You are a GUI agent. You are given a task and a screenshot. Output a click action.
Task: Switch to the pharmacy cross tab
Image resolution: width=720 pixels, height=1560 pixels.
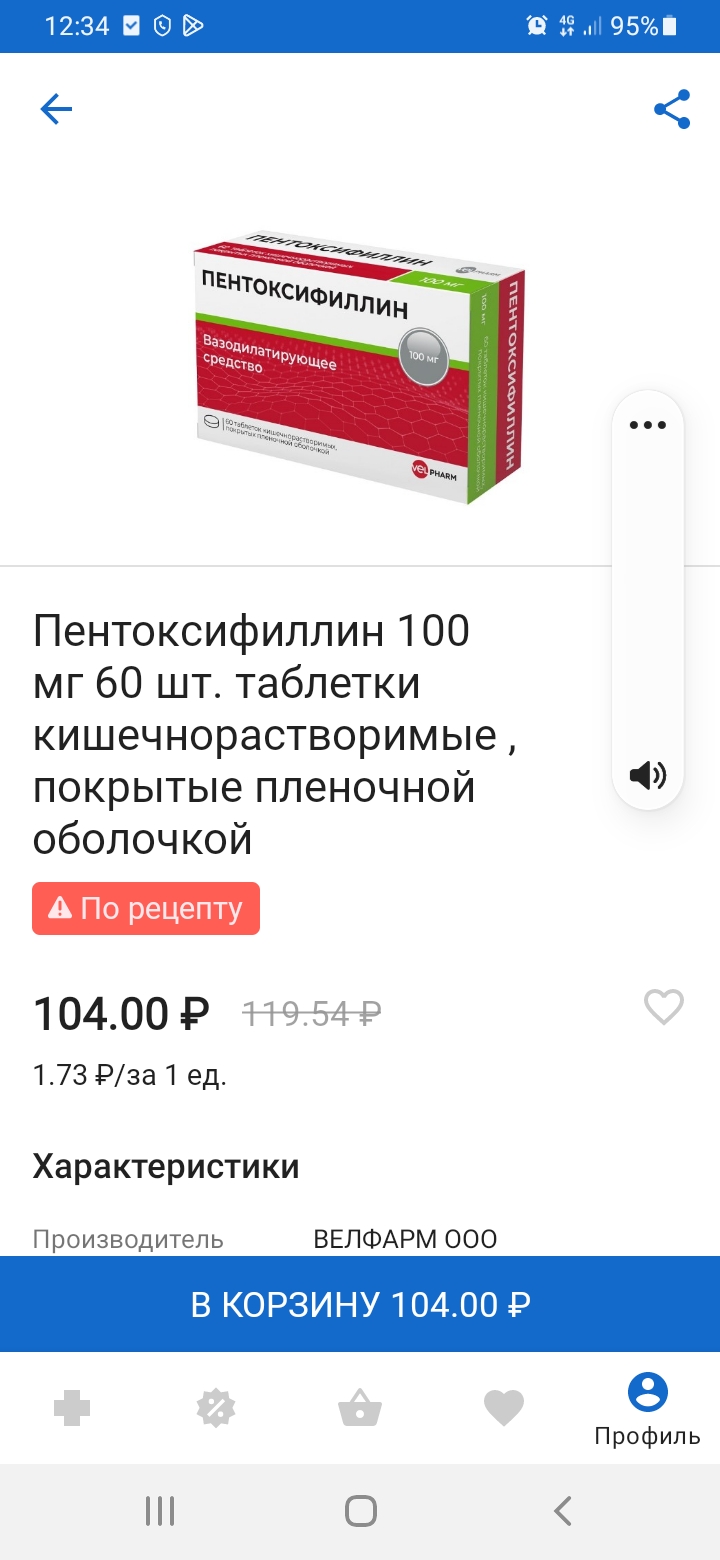pyautogui.click(x=72, y=1410)
